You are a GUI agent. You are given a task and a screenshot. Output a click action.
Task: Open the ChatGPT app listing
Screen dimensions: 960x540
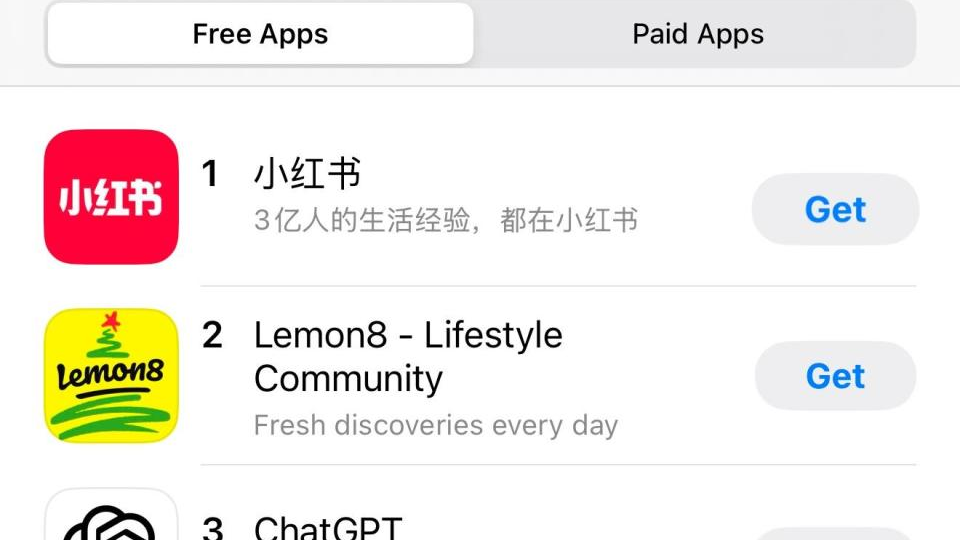coord(328,525)
